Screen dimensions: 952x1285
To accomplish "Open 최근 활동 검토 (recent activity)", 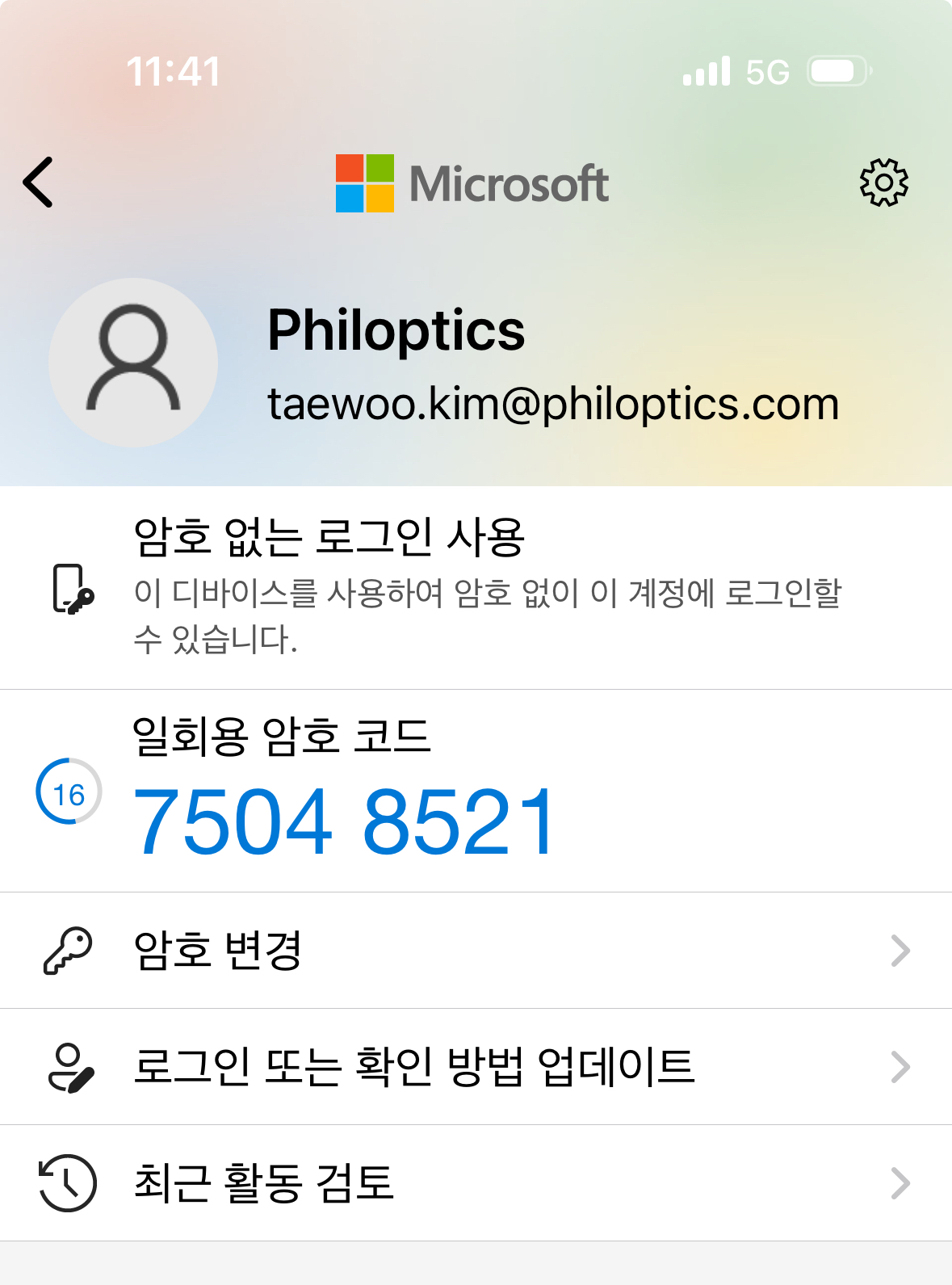I will (476, 1183).
